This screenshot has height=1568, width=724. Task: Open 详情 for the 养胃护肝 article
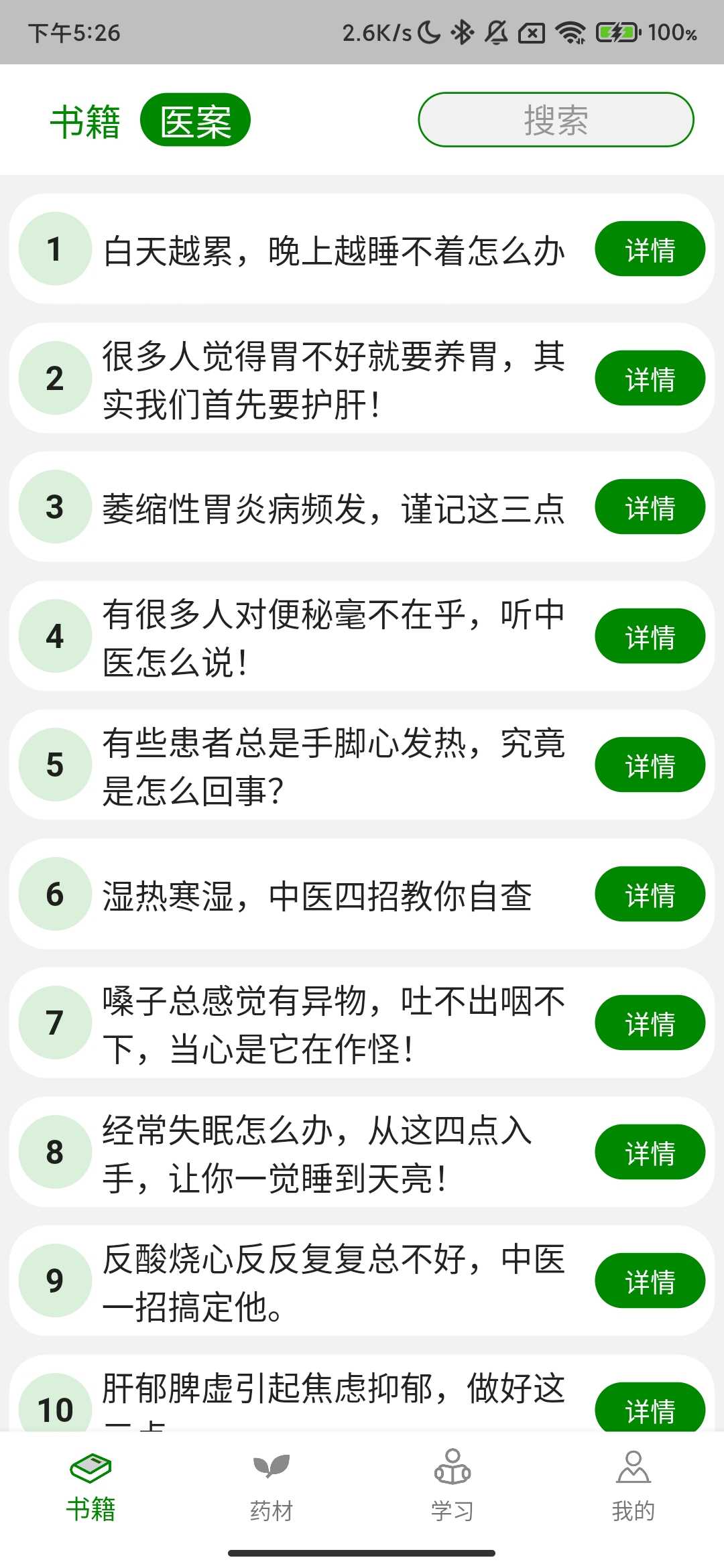650,379
